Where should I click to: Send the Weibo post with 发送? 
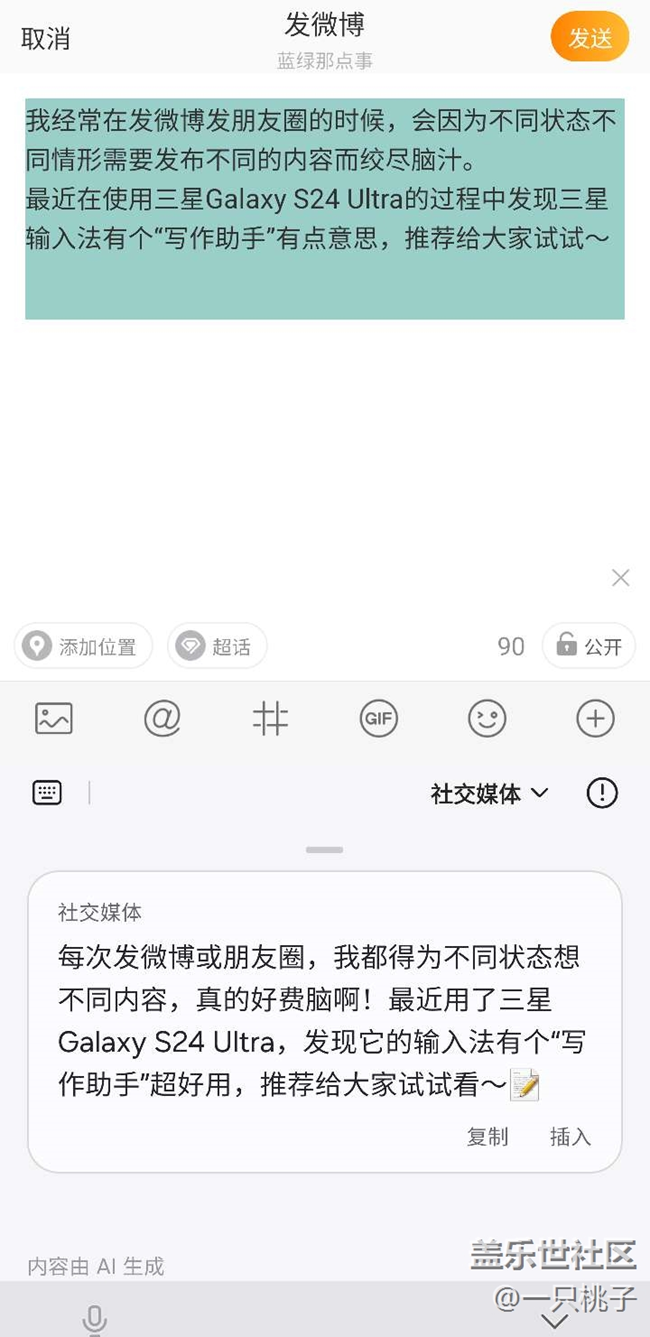pos(590,38)
